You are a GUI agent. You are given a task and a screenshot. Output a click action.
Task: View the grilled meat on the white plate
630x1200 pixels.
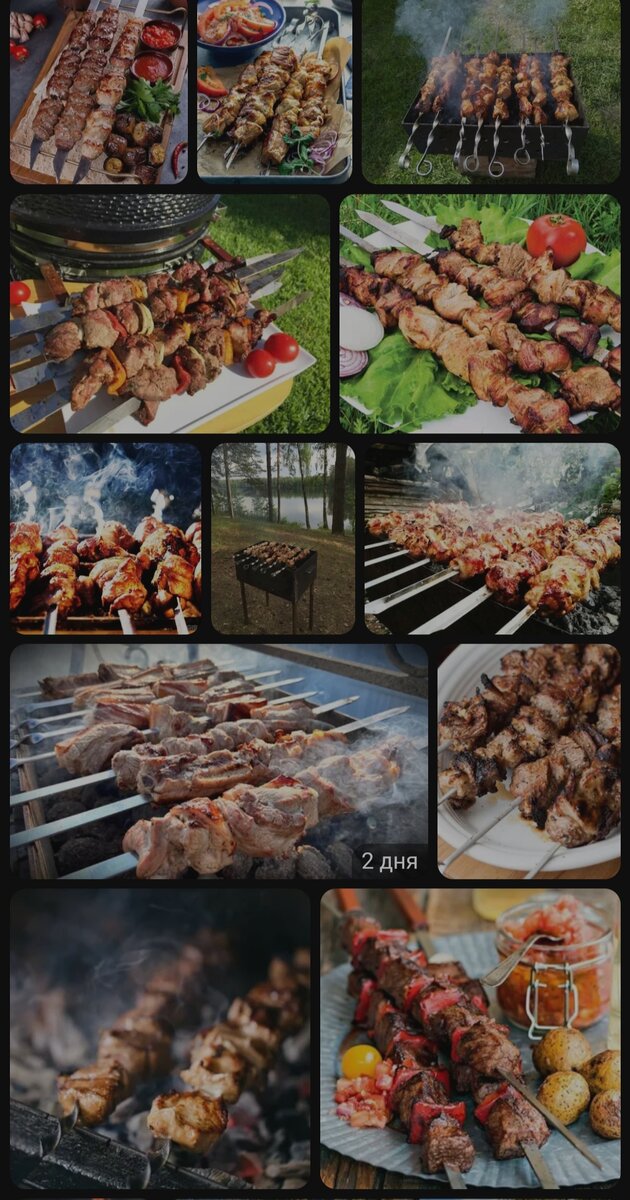(529, 762)
